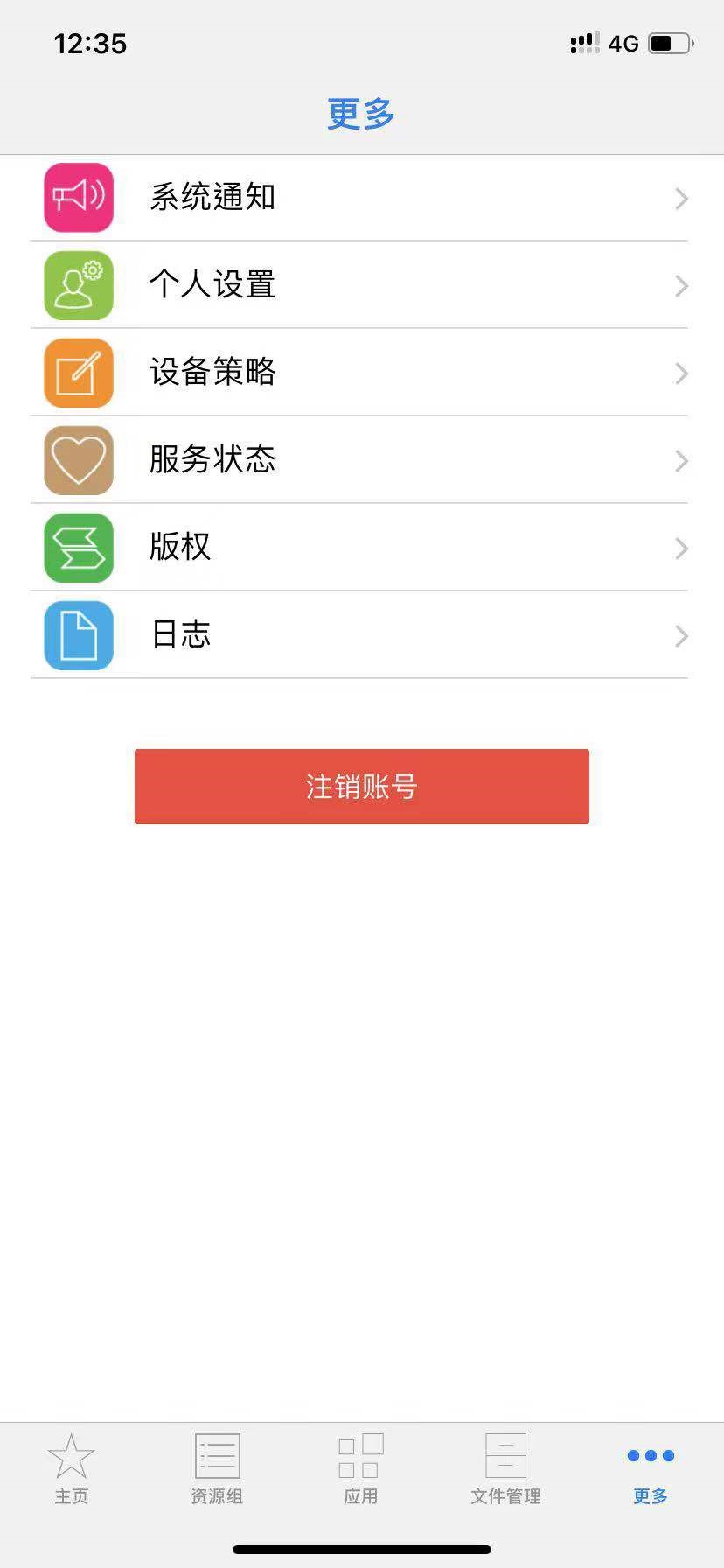Switch to the 主页 tab
The image size is (724, 1568).
click(x=72, y=1470)
